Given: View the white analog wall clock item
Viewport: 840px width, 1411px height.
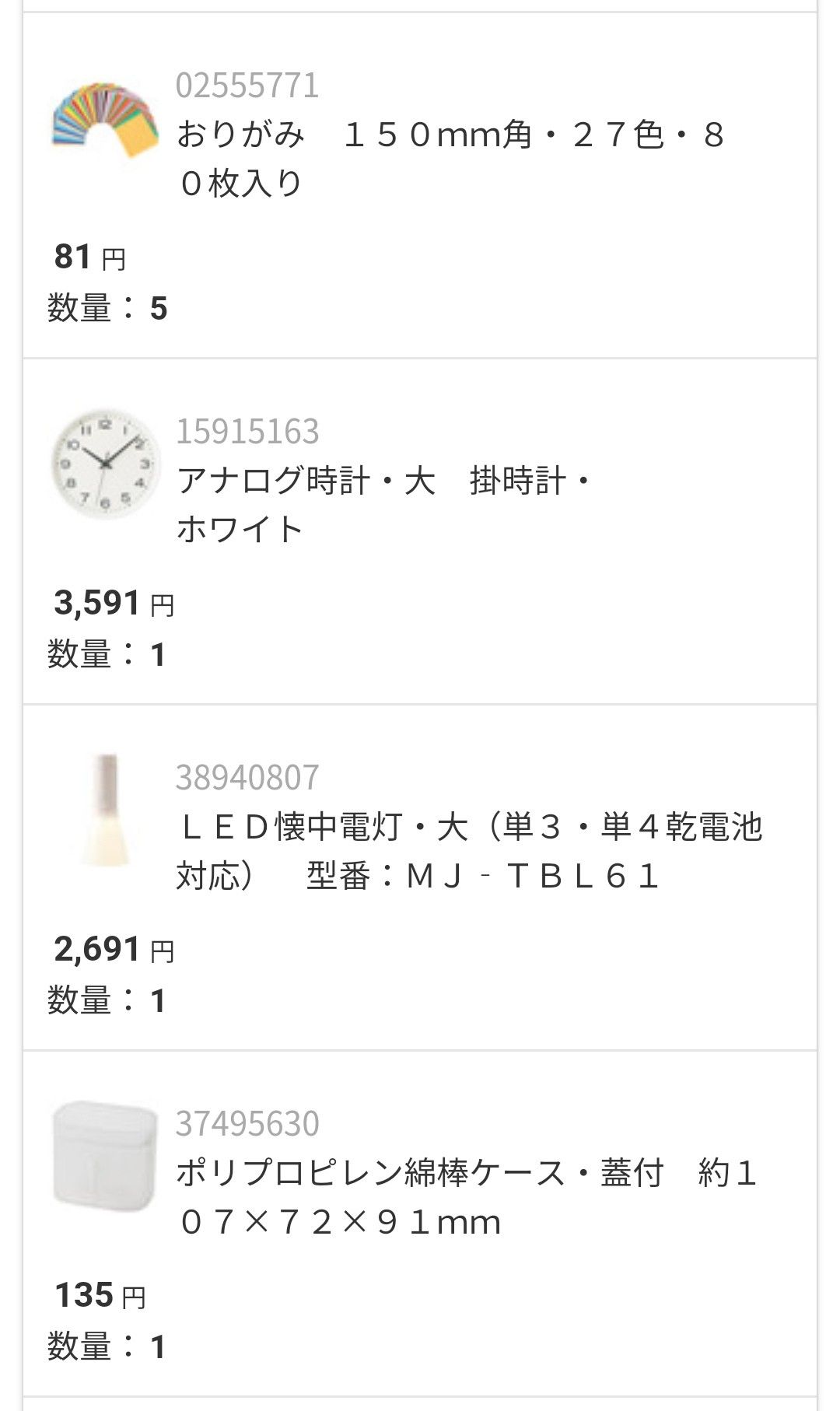Looking at the screenshot, I should (383, 504).
